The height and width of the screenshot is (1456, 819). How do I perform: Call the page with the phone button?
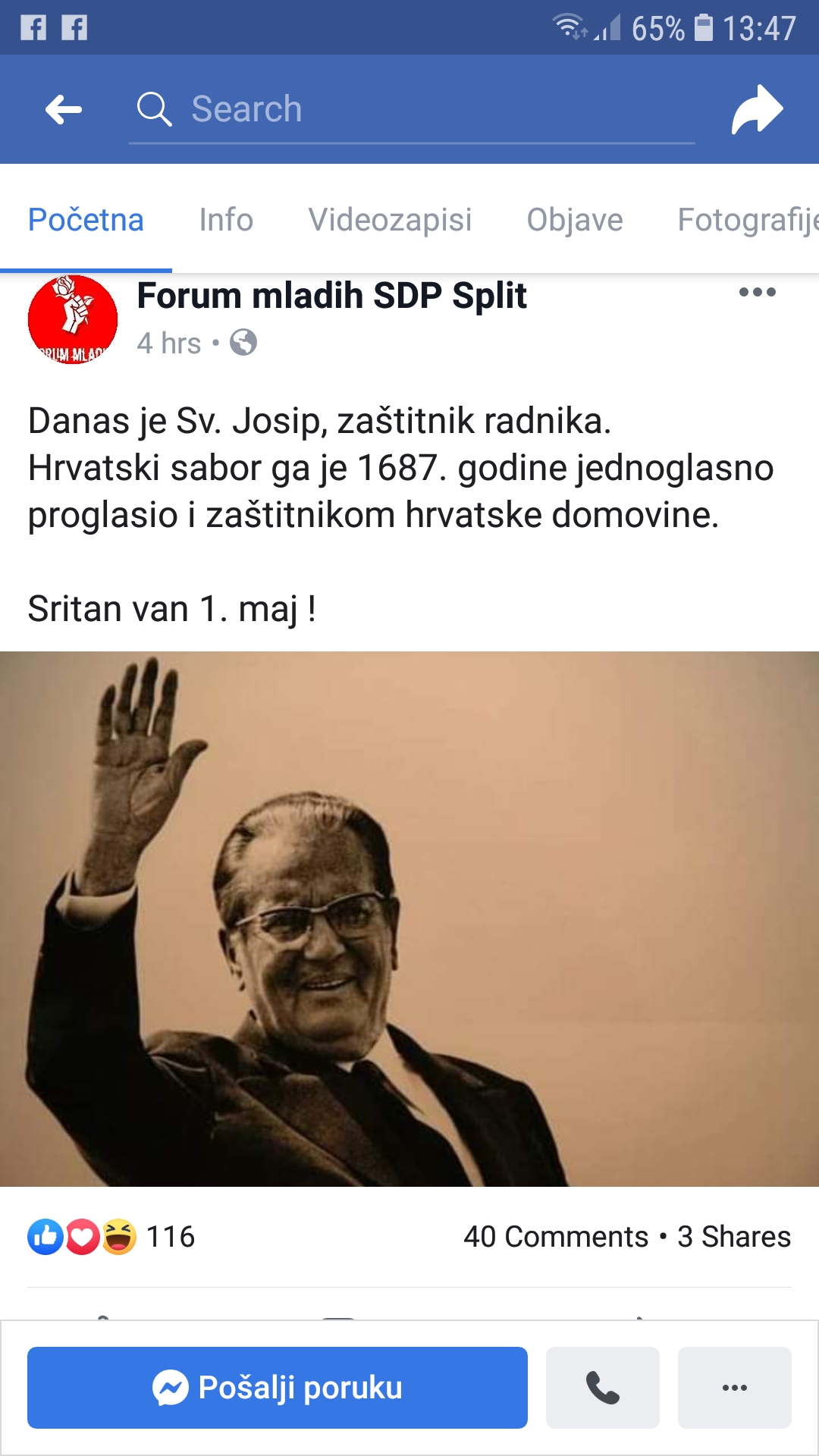pos(602,1388)
